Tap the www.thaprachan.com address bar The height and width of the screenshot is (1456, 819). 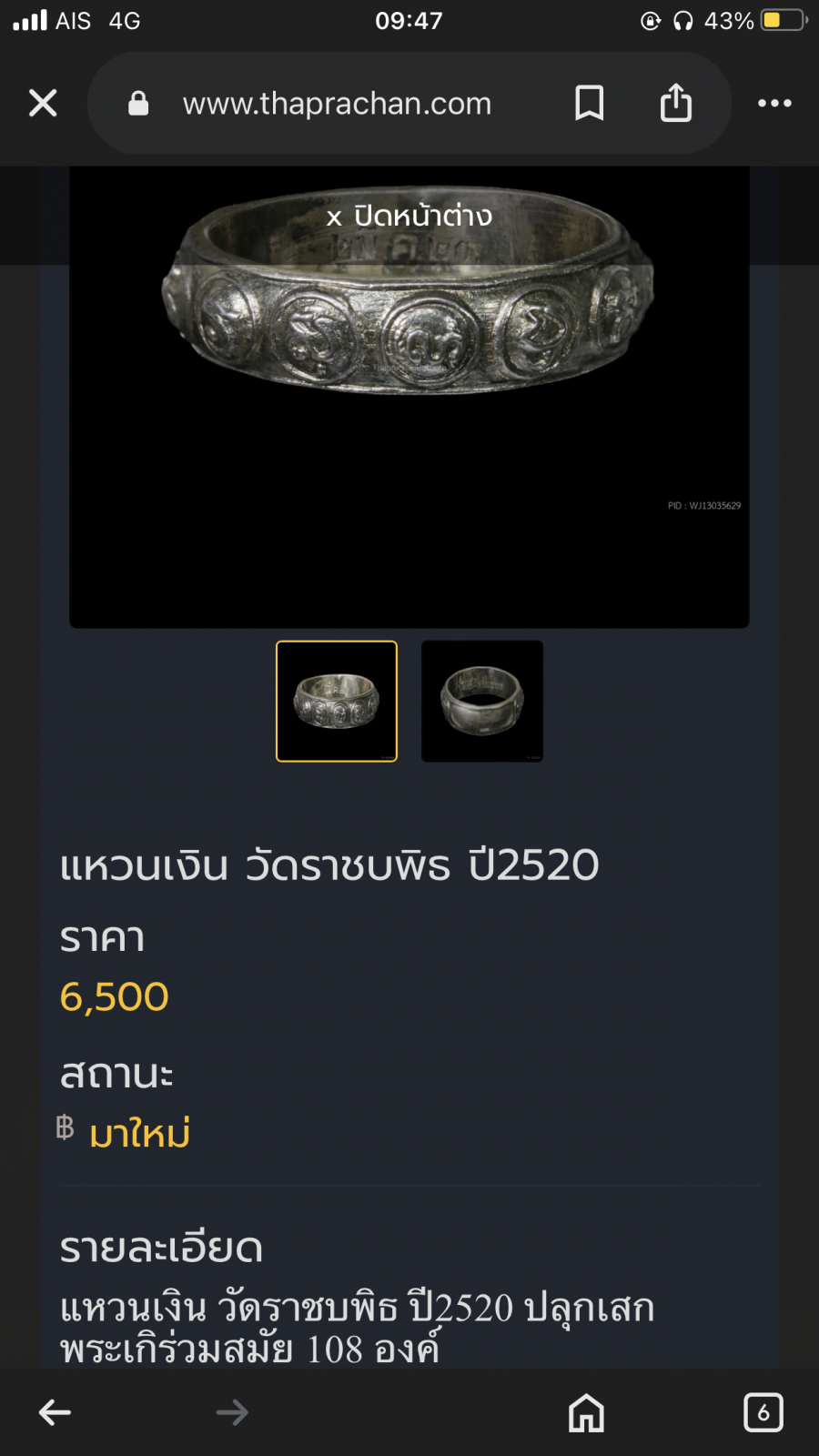pyautogui.click(x=337, y=104)
